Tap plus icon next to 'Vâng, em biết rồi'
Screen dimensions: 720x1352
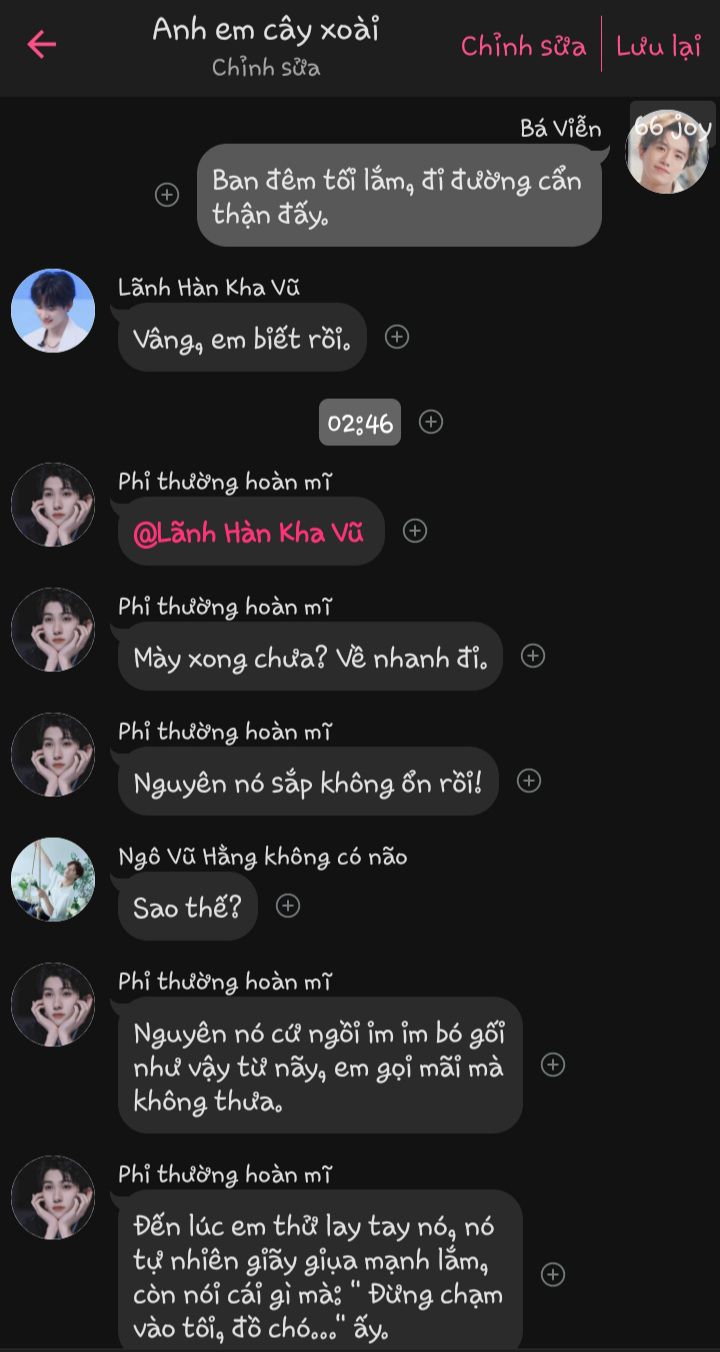click(397, 337)
